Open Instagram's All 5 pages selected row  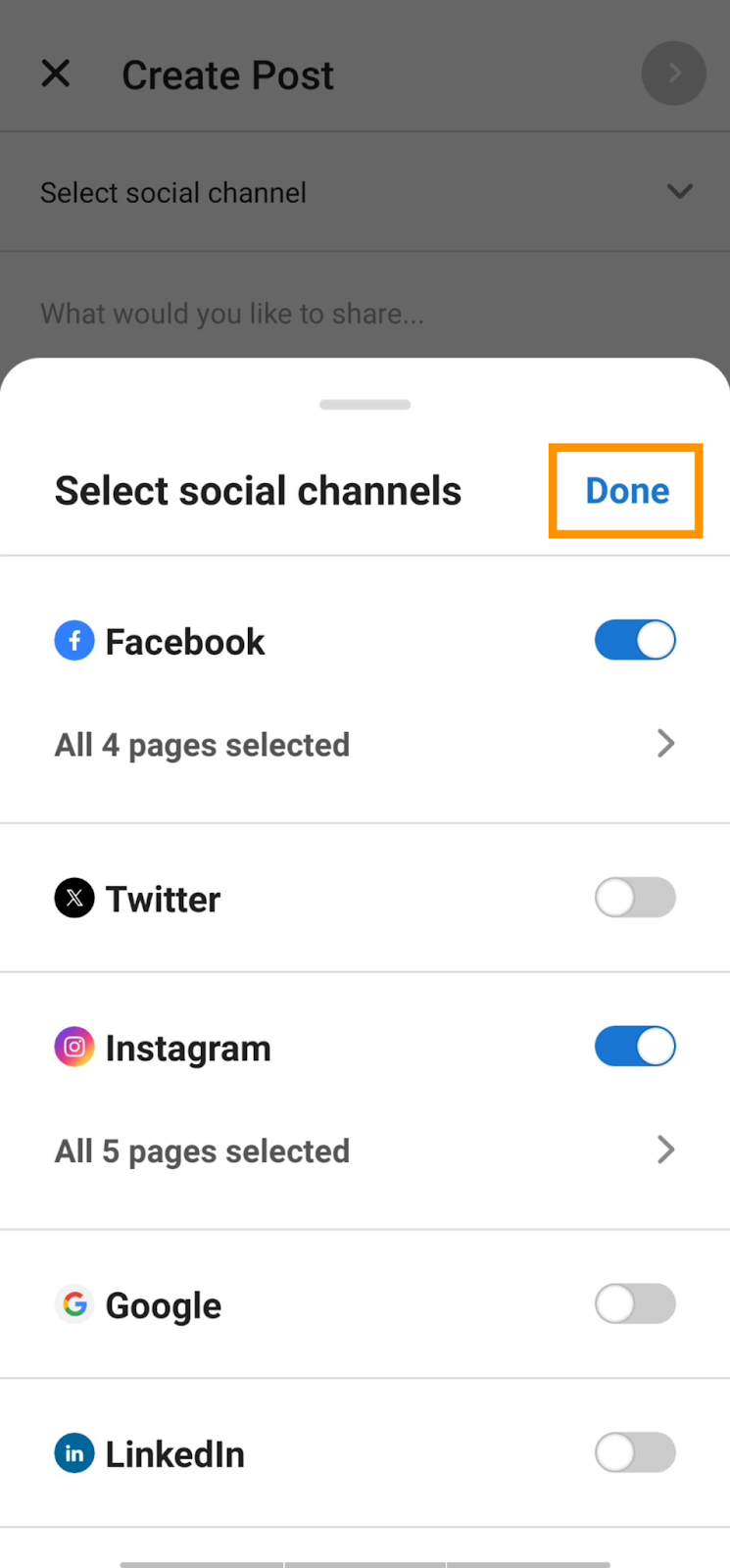365,1151
